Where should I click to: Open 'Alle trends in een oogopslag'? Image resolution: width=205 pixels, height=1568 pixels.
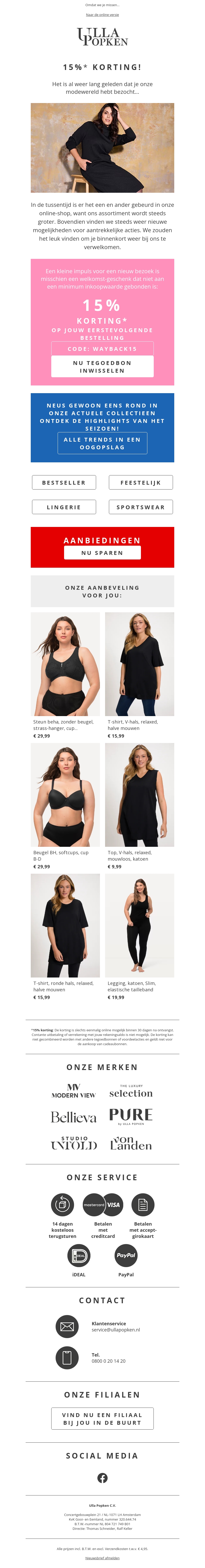point(102,443)
